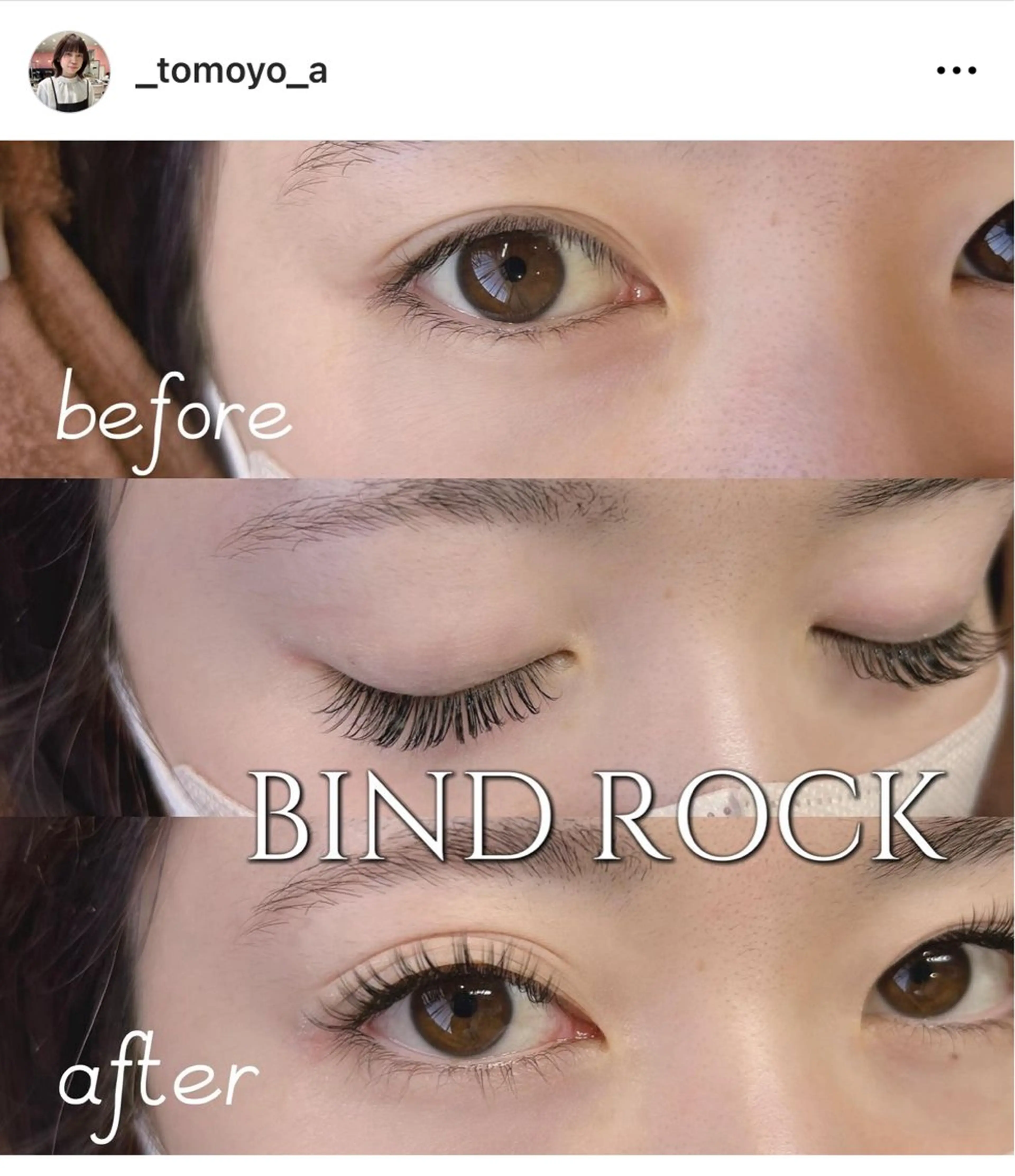The width and height of the screenshot is (1015, 1176).
Task: Open the BIND ROCK before-after photo
Action: click(507, 647)
